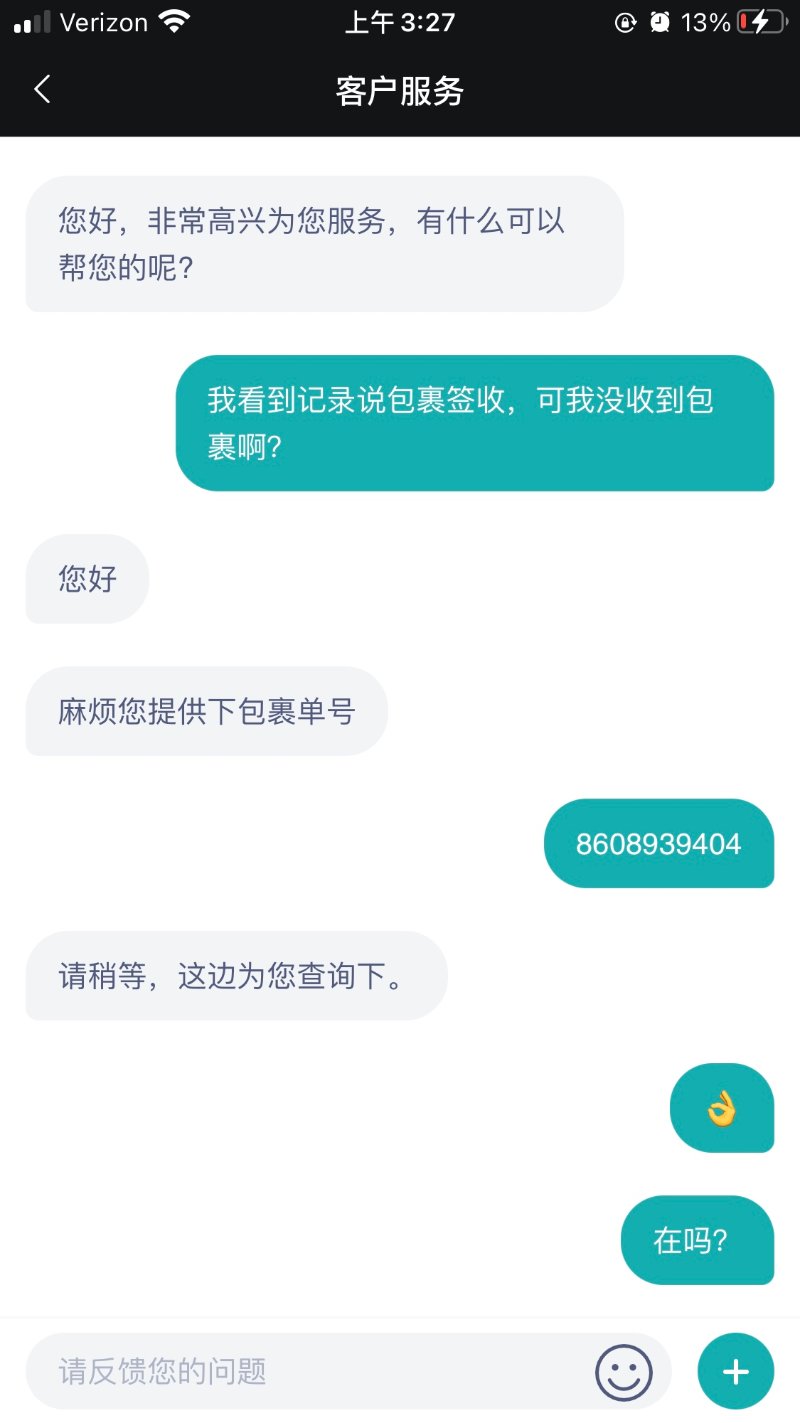Tap the message input field

pyautogui.click(x=300, y=1370)
